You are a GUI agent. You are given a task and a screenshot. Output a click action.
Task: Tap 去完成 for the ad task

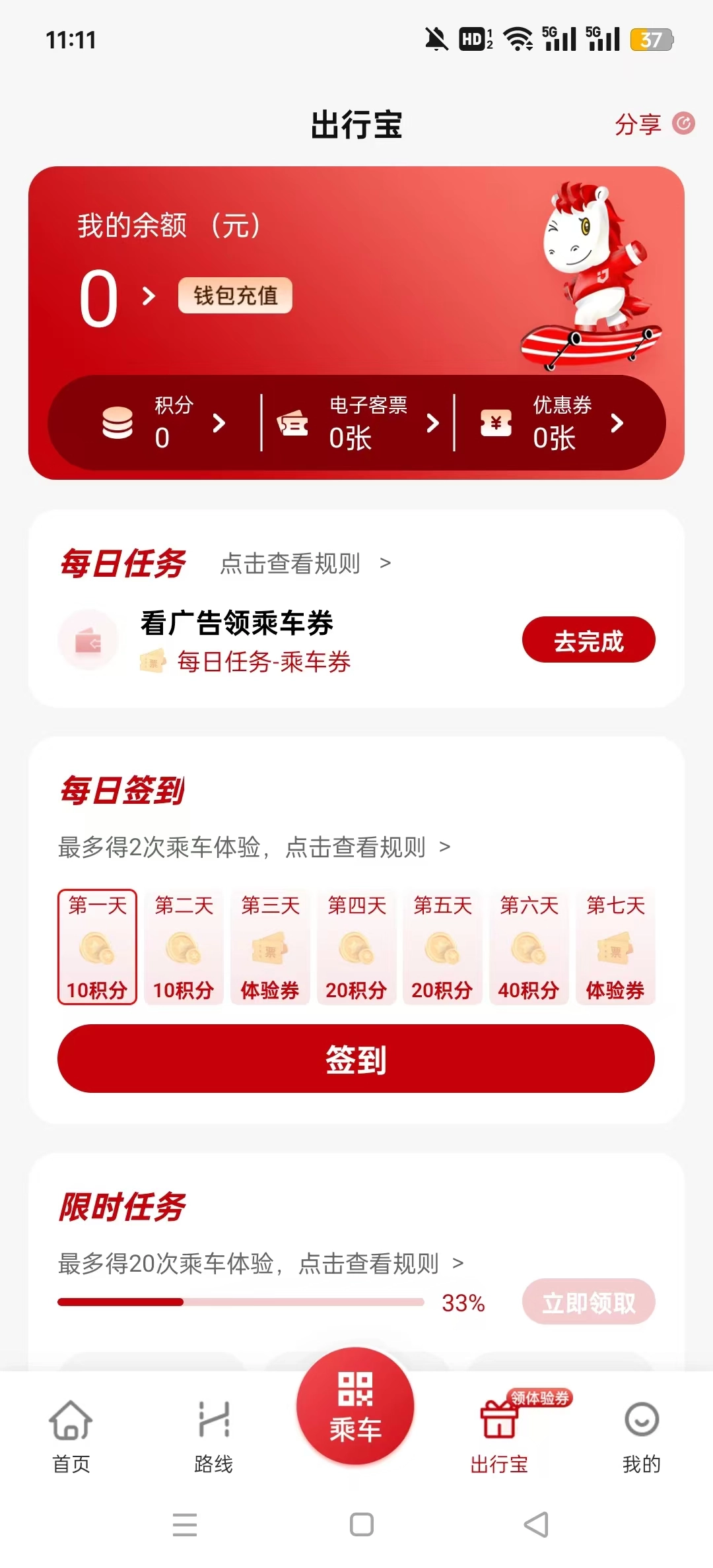tap(588, 640)
